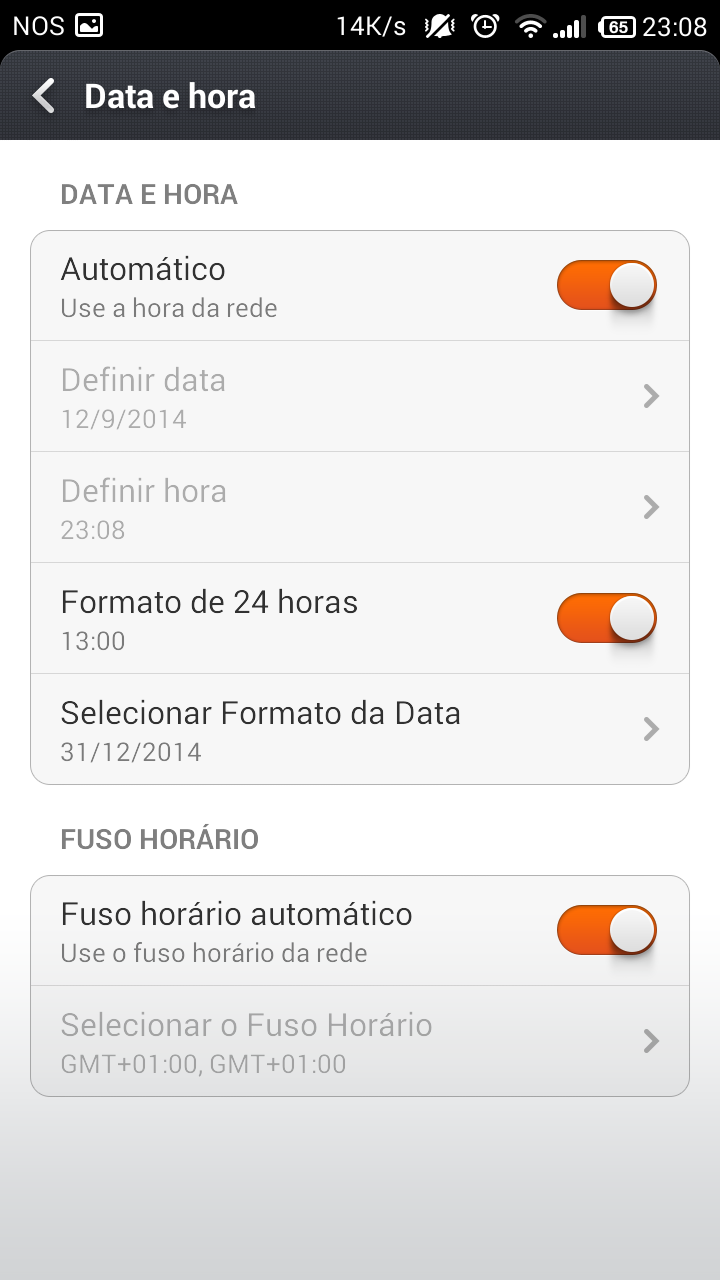Open the Definir hora row

pyautogui.click(x=360, y=508)
